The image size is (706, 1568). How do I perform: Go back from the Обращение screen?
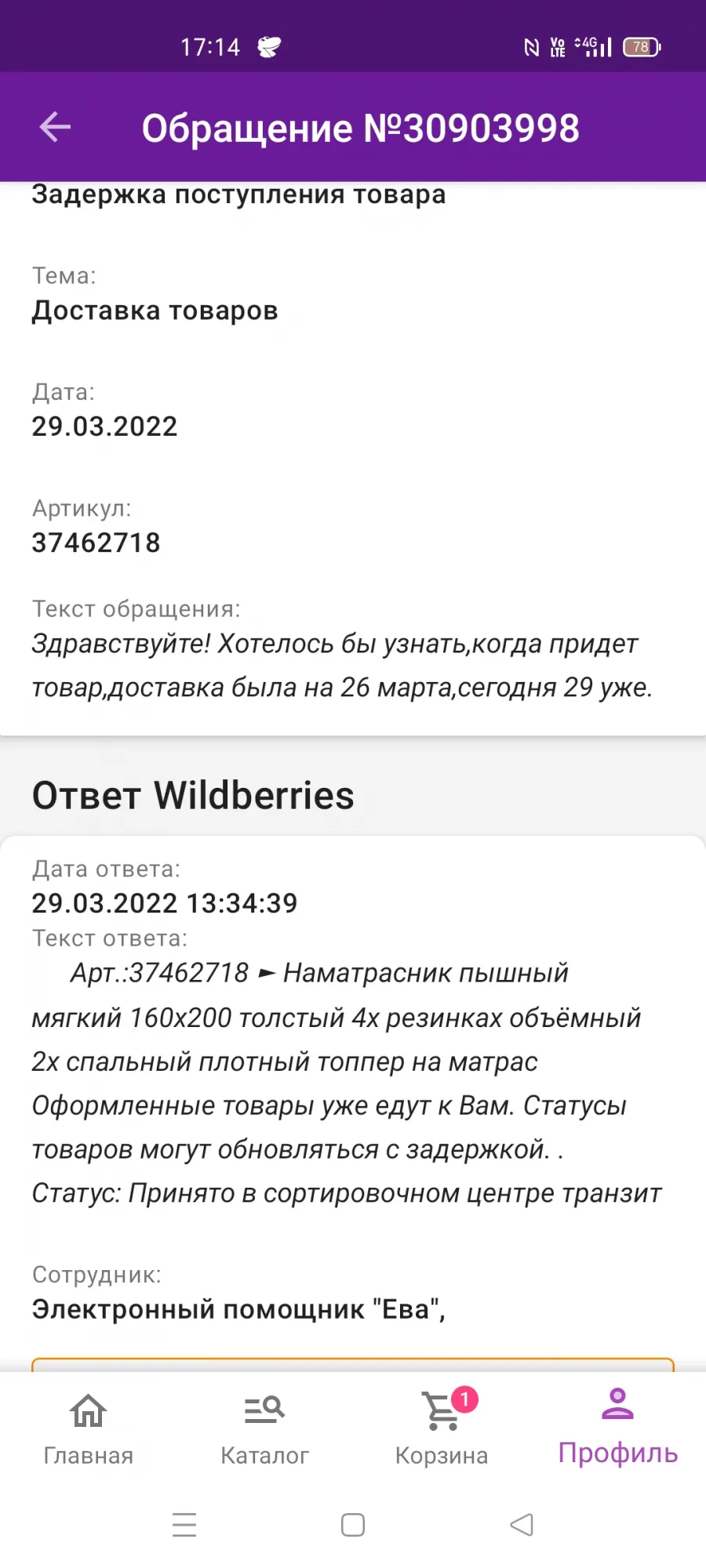[x=55, y=127]
